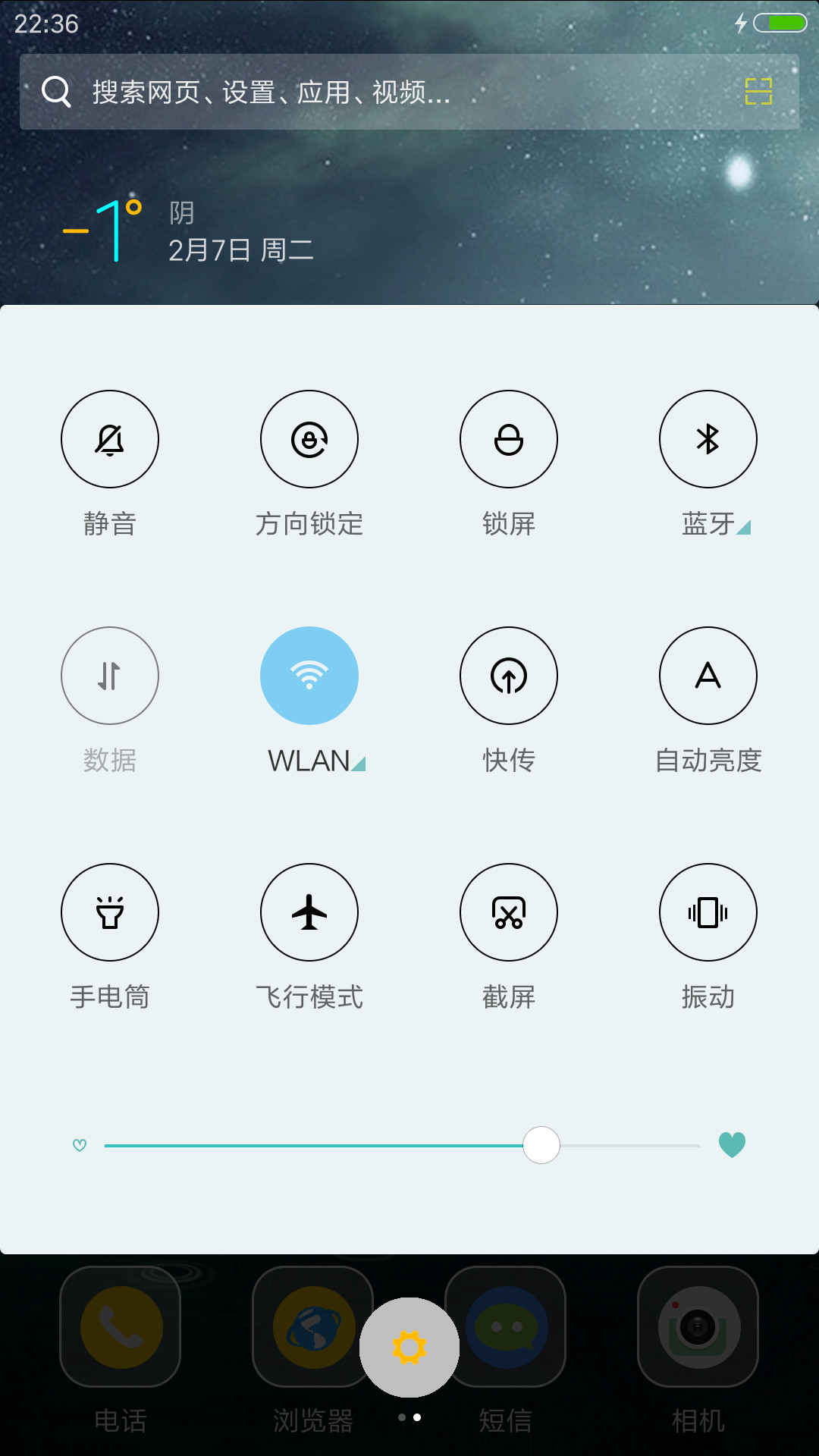Image resolution: width=819 pixels, height=1456 pixels.
Task: Open the search bar for web and apps
Action: point(409,92)
